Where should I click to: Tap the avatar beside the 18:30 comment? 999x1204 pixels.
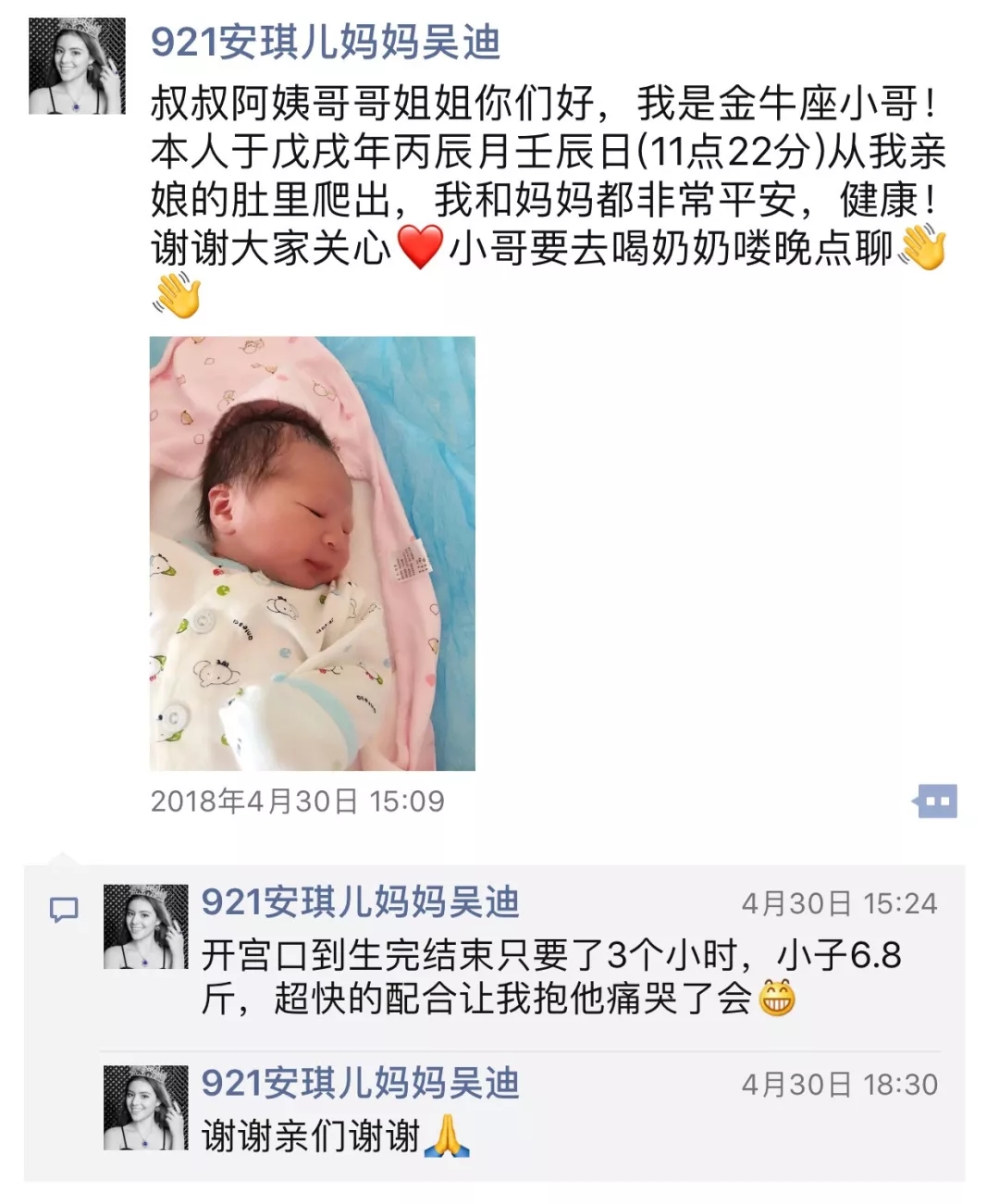click(146, 1108)
